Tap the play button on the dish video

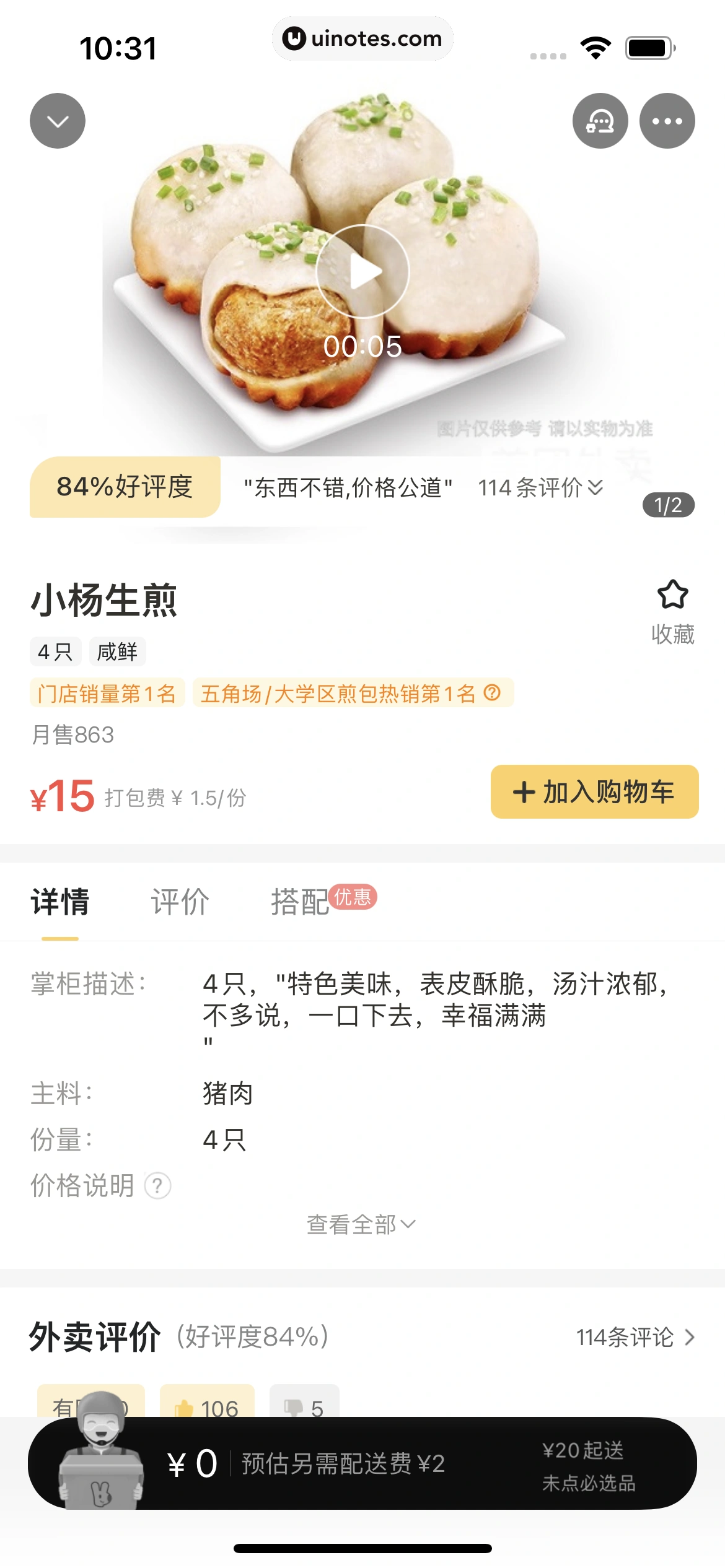coord(362,272)
